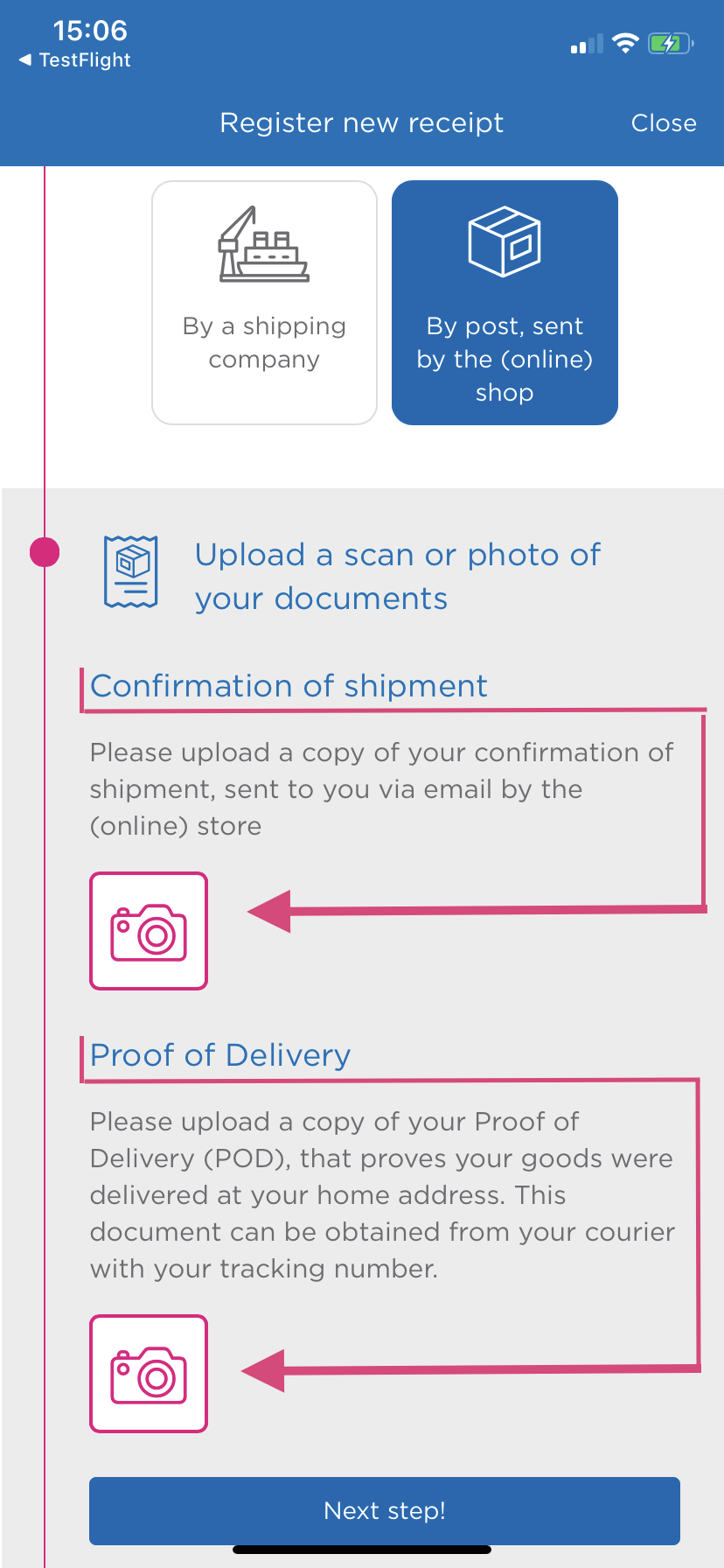Viewport: 724px width, 1568px height.
Task: Tap the camera button for Confirmation of shipment
Action: tap(149, 931)
